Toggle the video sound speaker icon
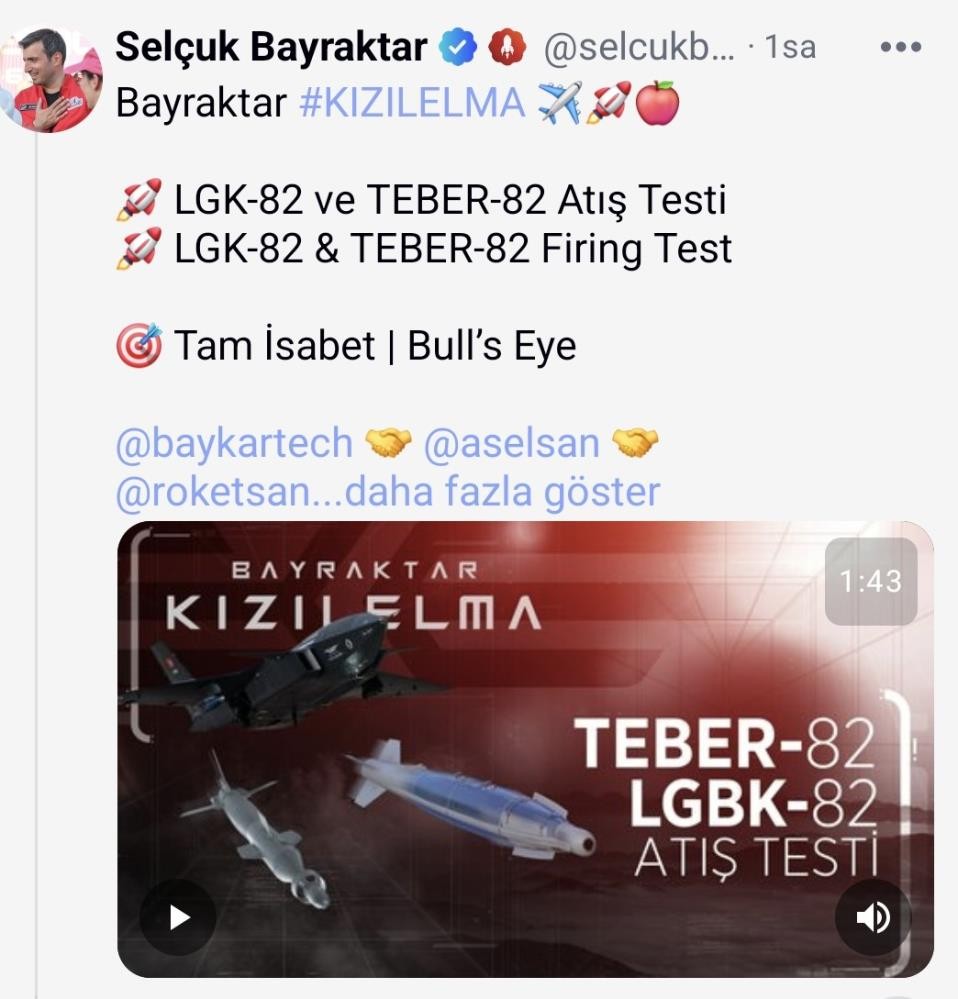 (872, 917)
